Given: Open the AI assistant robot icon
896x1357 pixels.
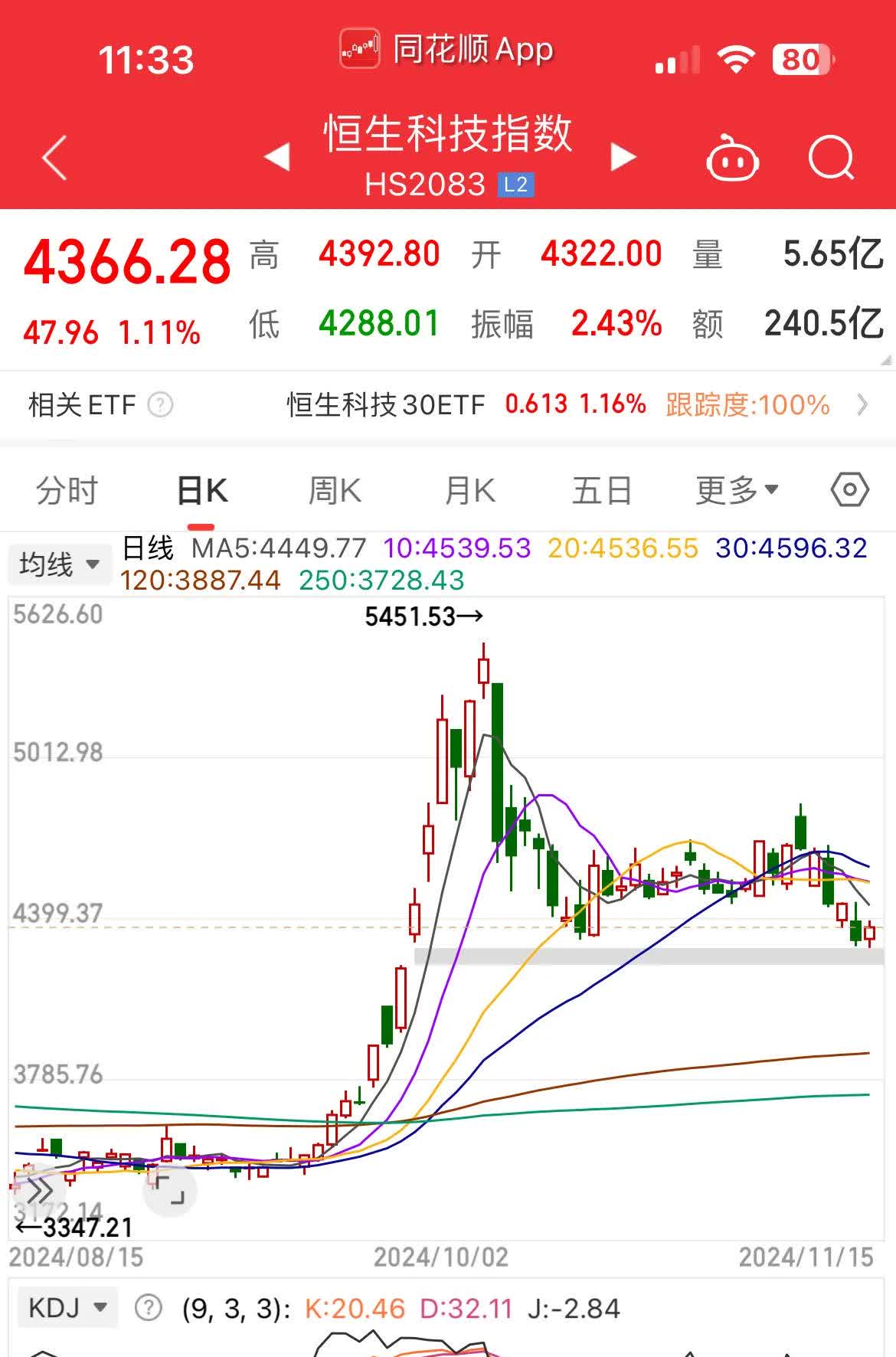Looking at the screenshot, I should click(733, 157).
